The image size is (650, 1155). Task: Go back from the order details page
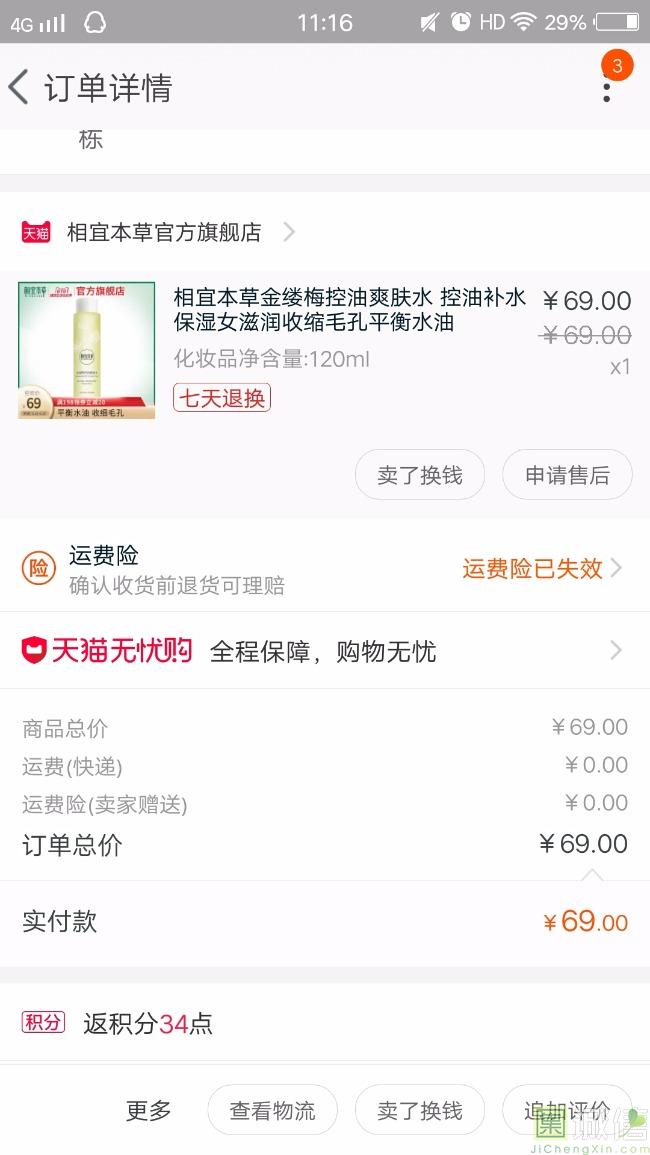(20, 88)
